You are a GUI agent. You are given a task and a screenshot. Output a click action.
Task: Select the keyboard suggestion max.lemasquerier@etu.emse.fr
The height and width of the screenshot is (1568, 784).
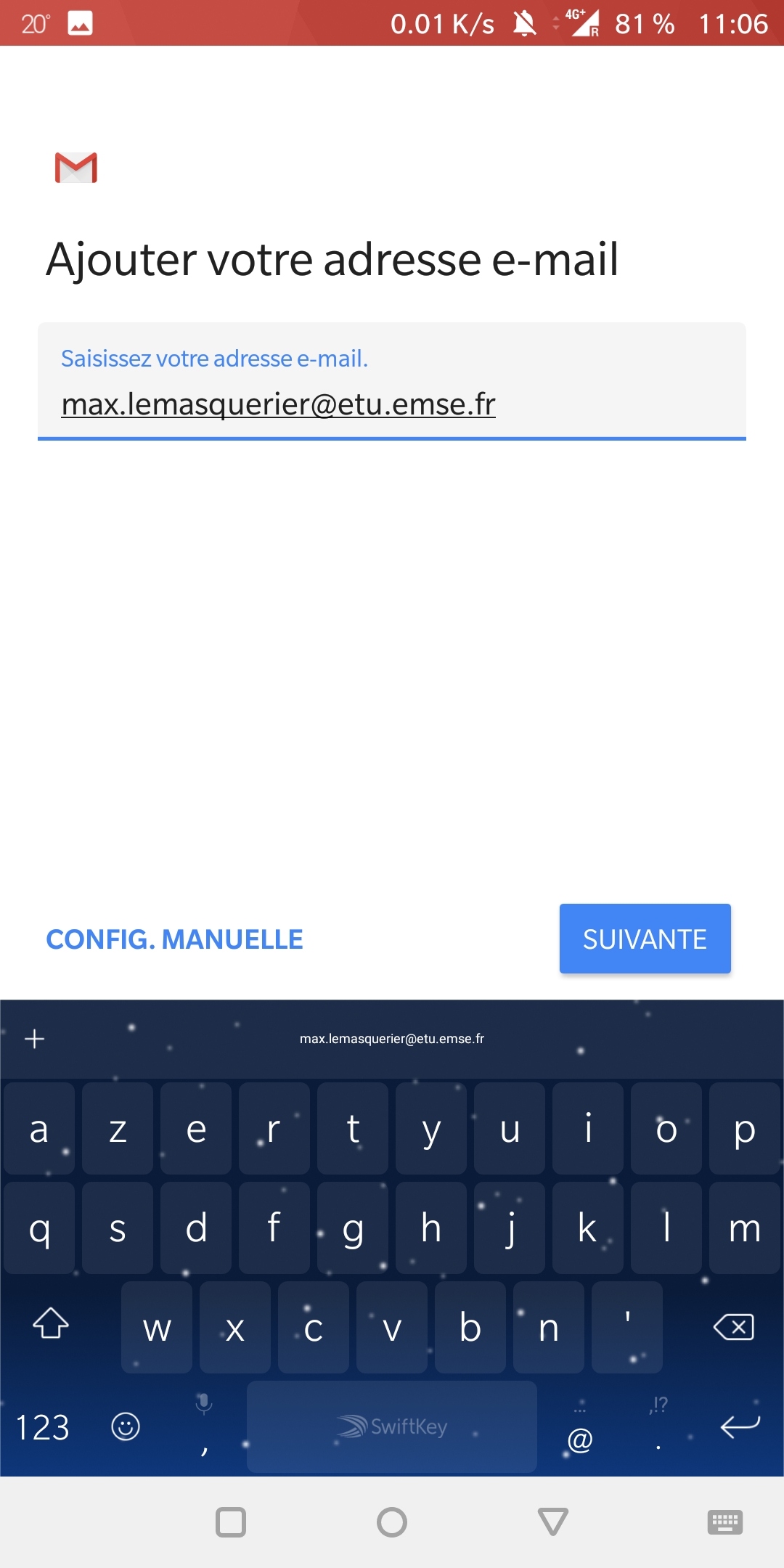point(392,1039)
